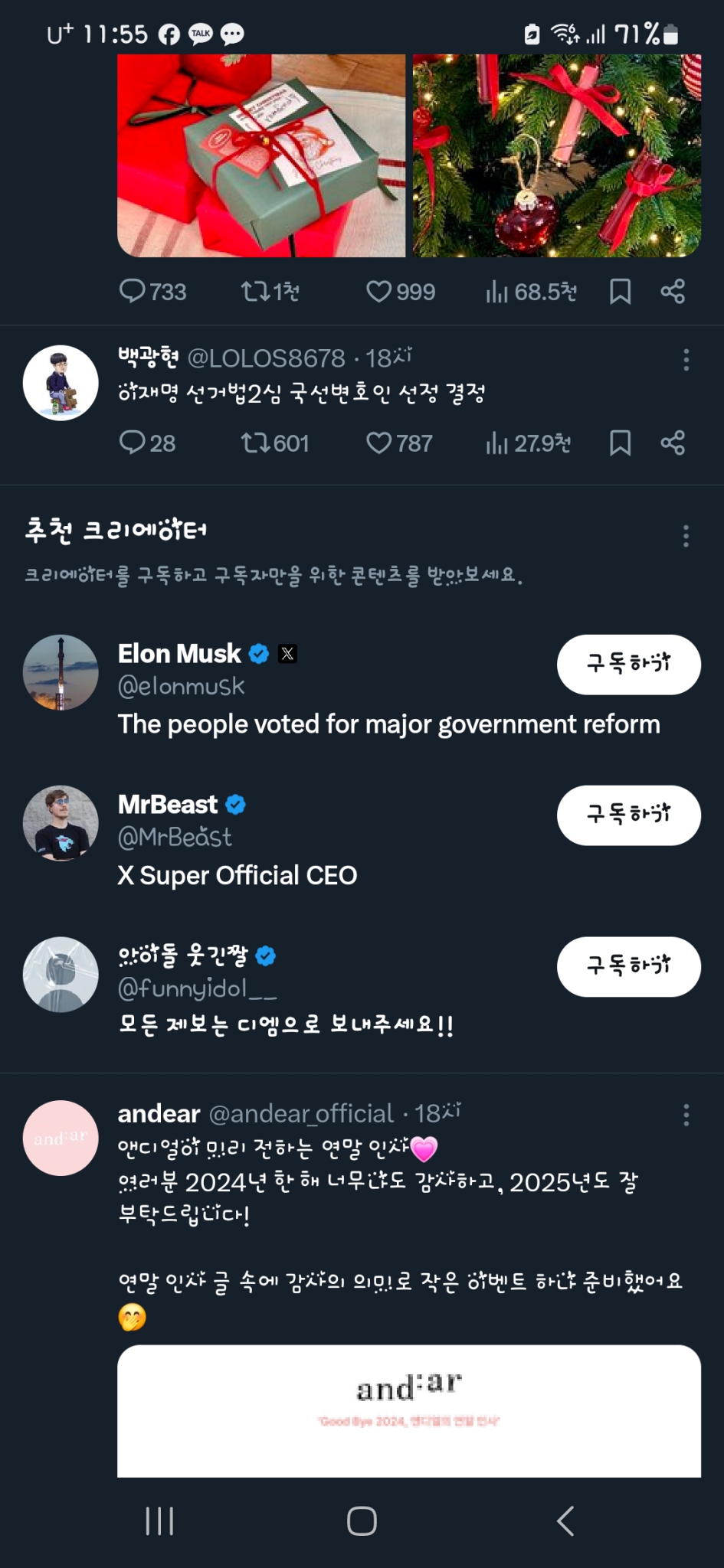Open the bookmark icon on the Christmas tweet

coord(621,292)
